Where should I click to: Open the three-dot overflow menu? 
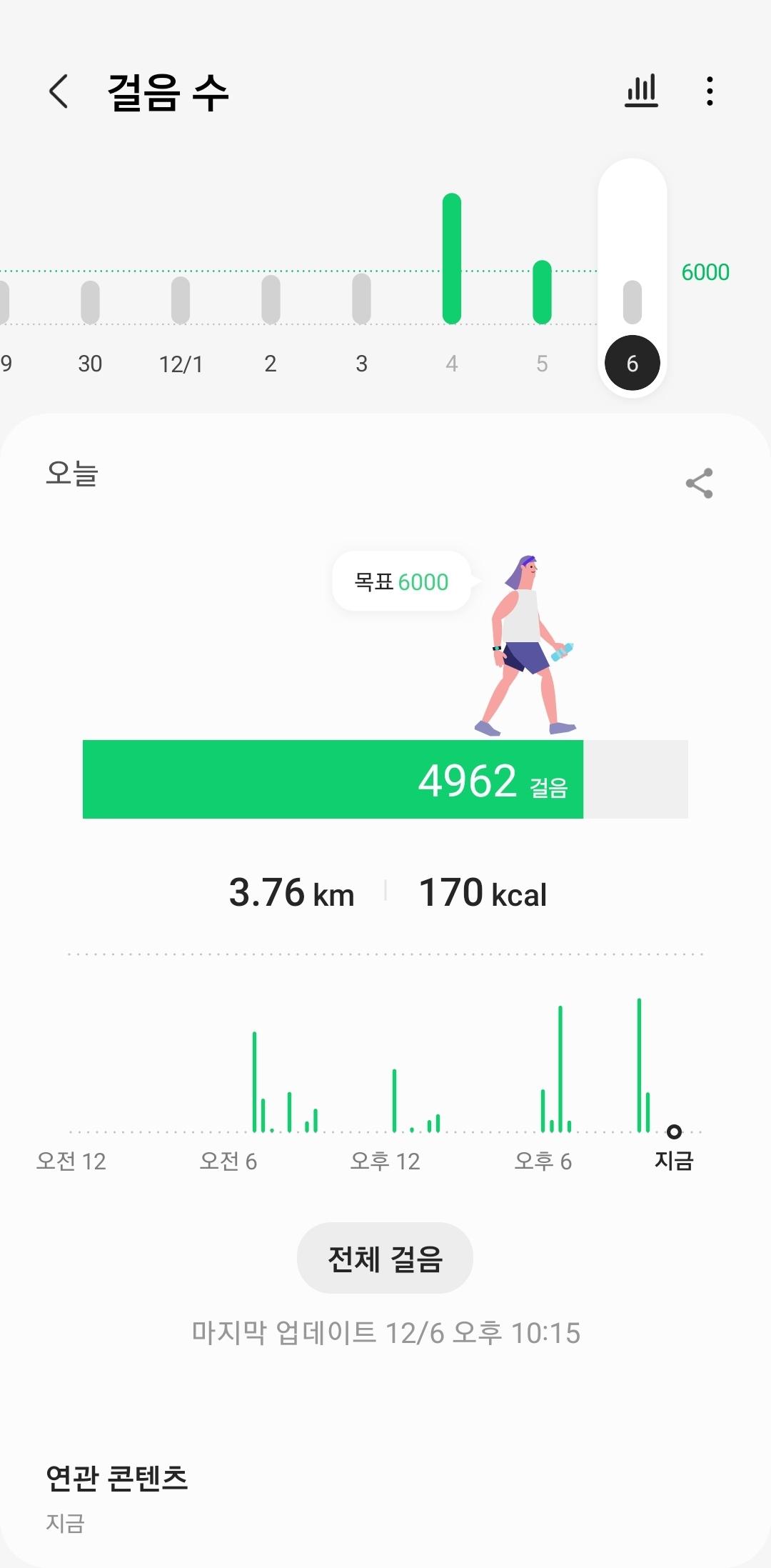point(709,91)
